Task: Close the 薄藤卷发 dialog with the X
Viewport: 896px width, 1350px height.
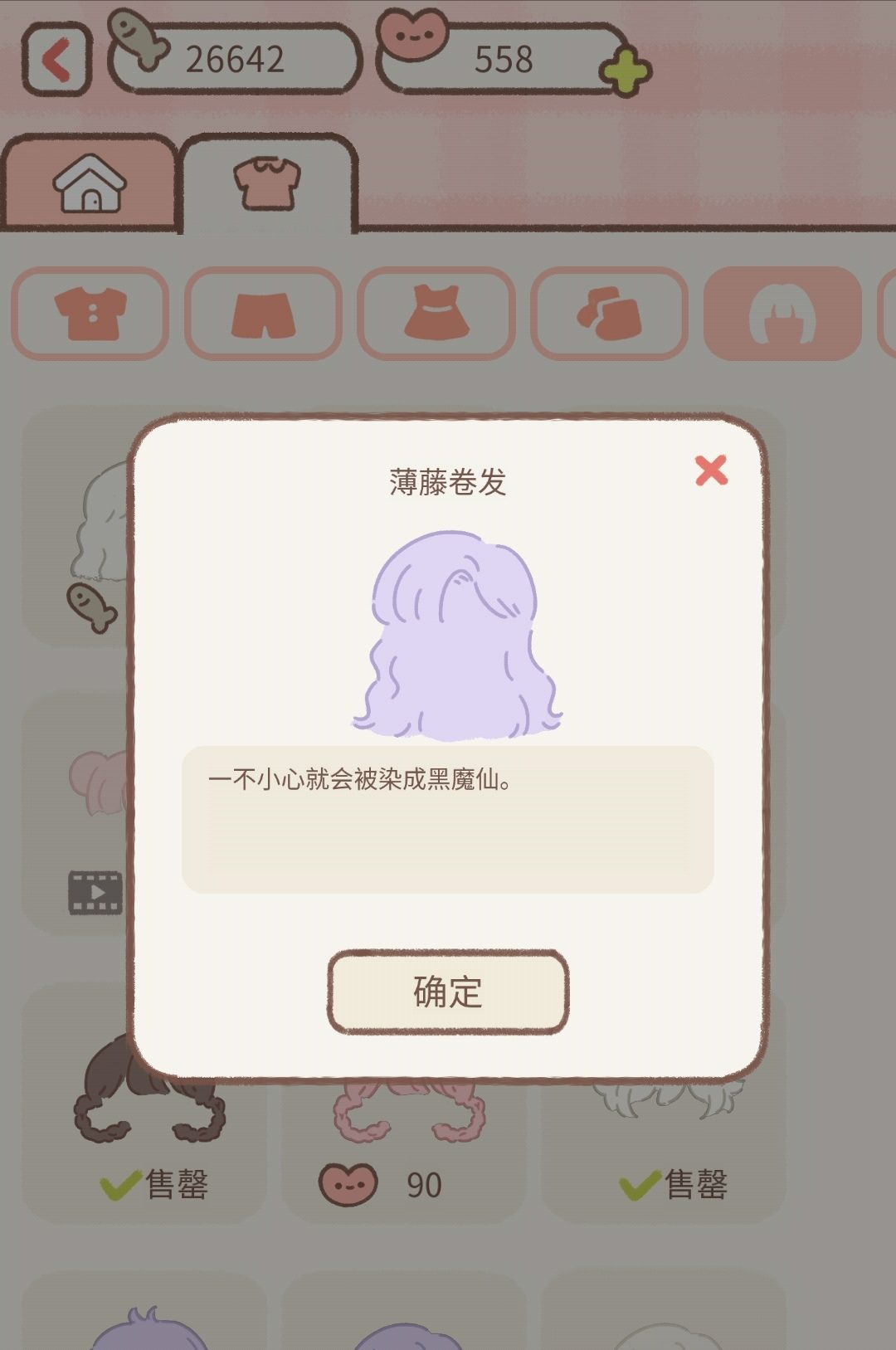Action: (x=712, y=471)
